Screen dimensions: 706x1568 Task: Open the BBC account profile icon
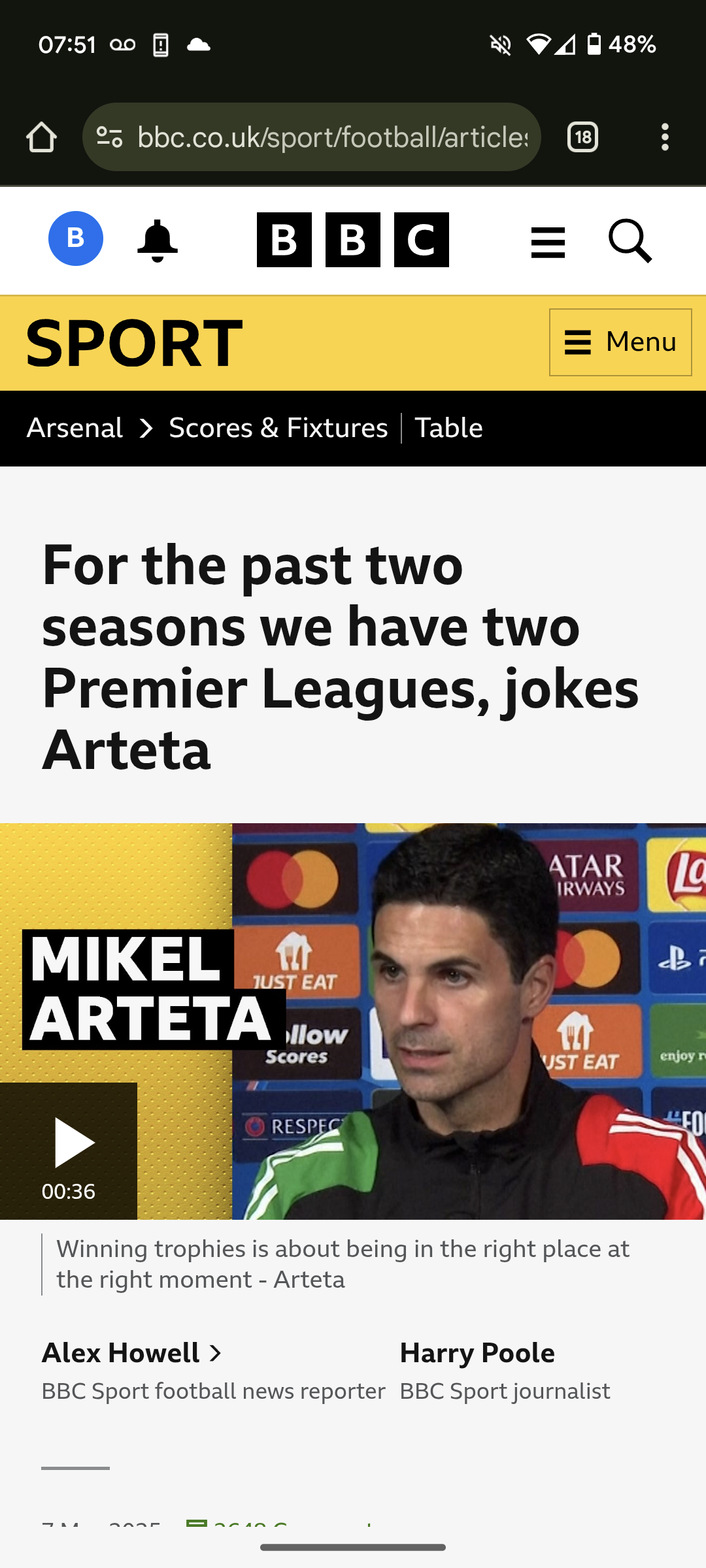point(76,238)
